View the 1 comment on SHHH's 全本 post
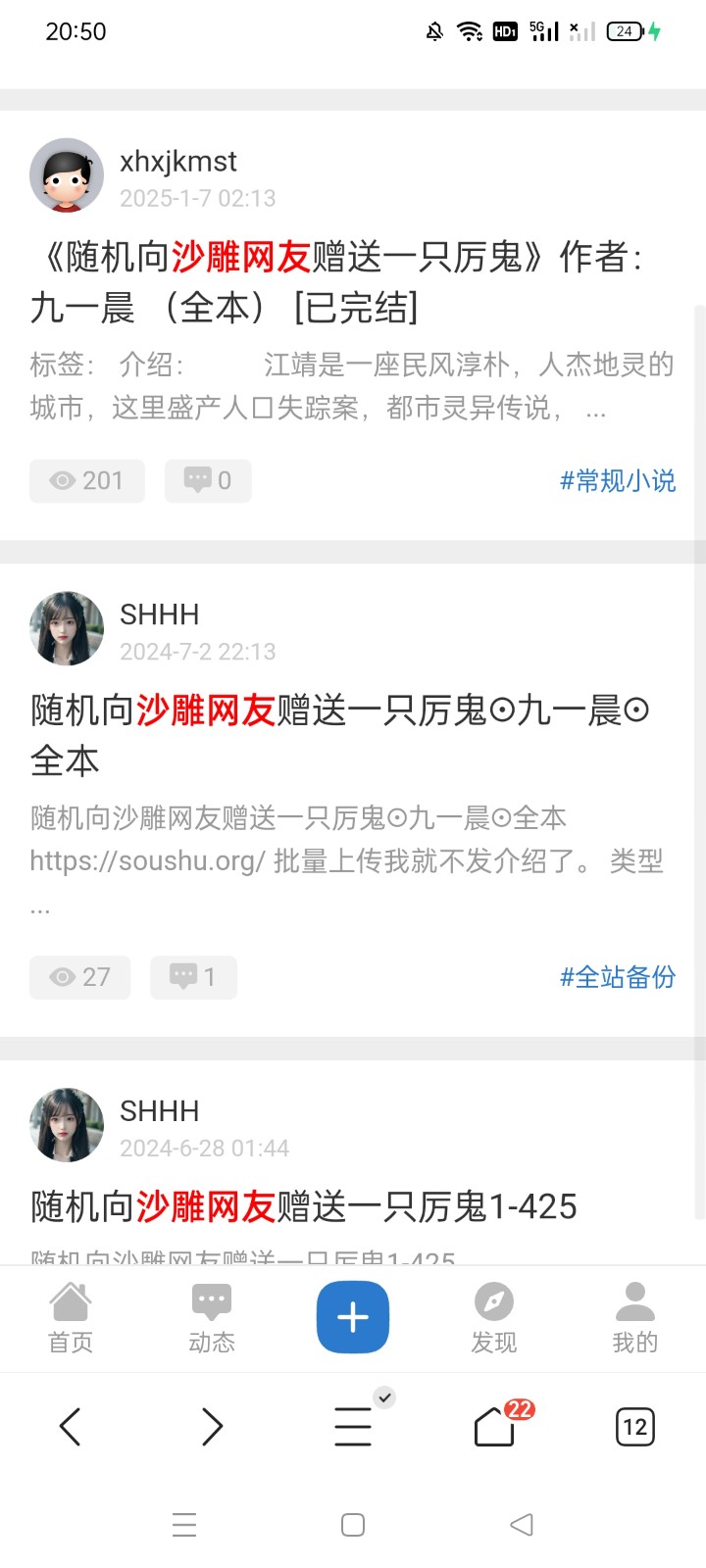 [x=193, y=977]
